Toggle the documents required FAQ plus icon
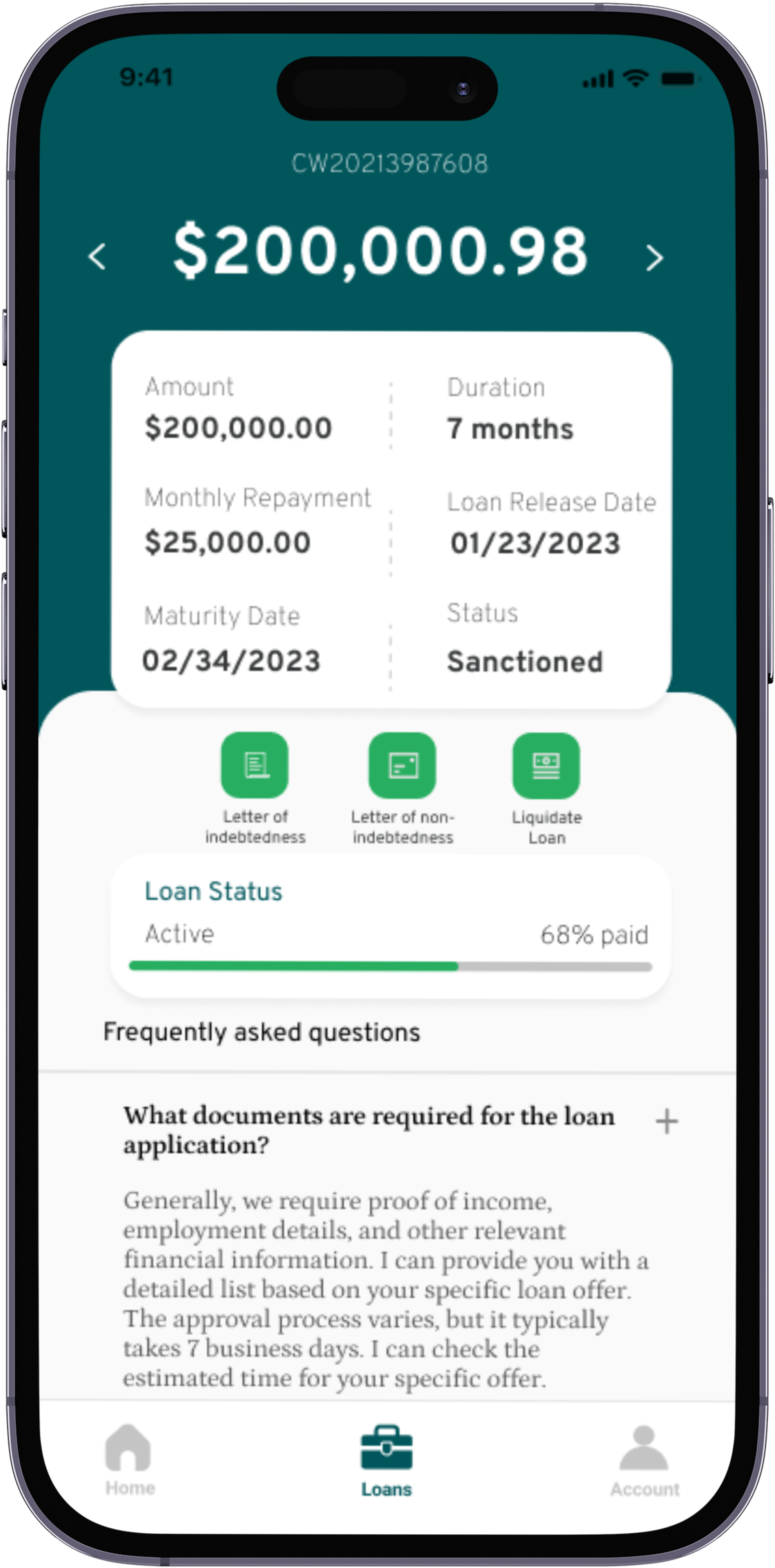Viewport: 775px width, 1568px height. click(x=667, y=1121)
